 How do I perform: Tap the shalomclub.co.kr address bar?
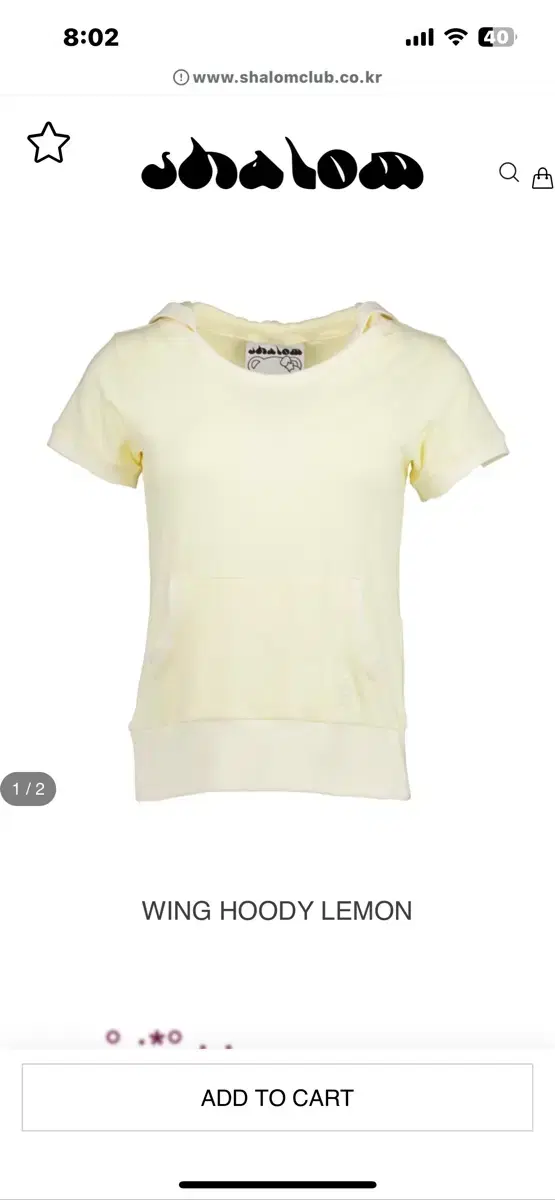[277, 77]
